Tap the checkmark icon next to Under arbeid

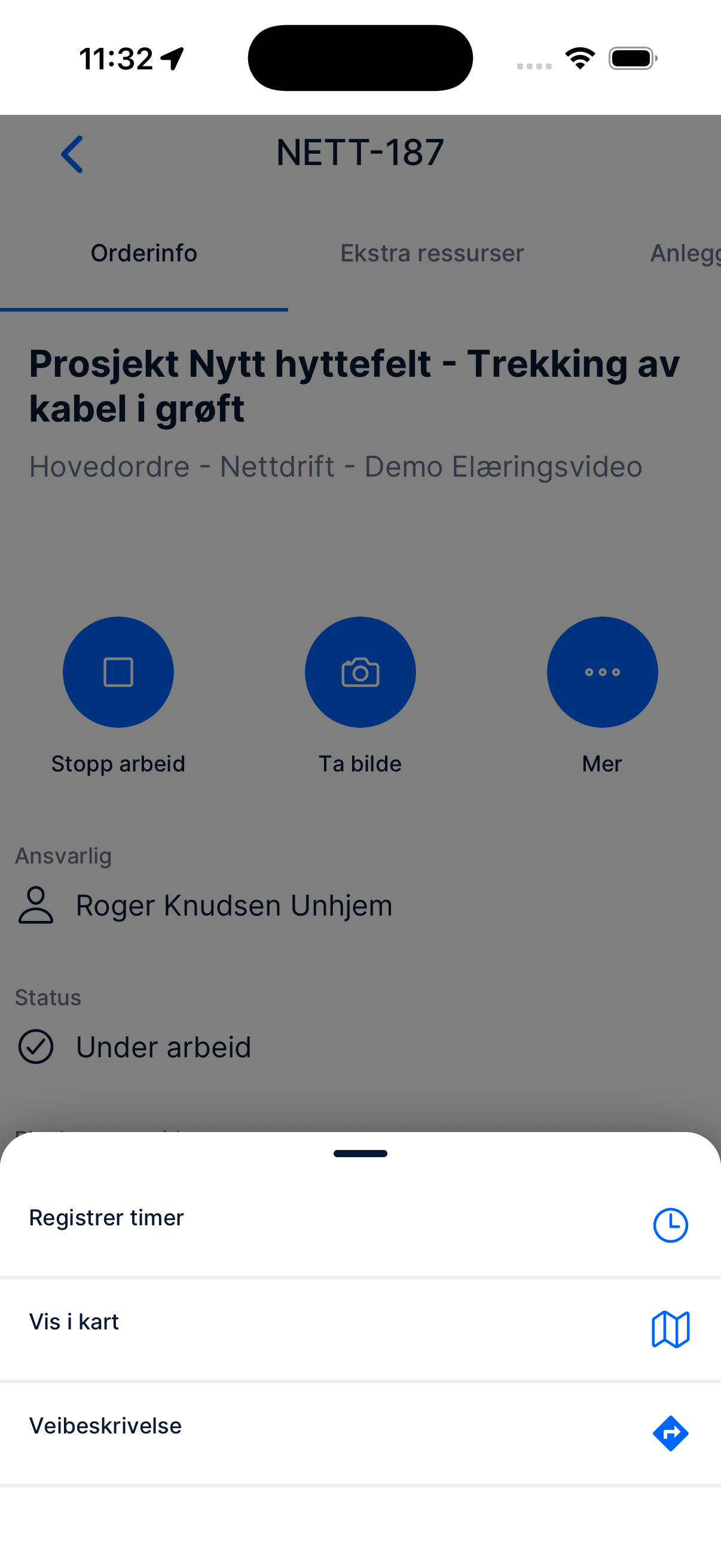point(36,1047)
